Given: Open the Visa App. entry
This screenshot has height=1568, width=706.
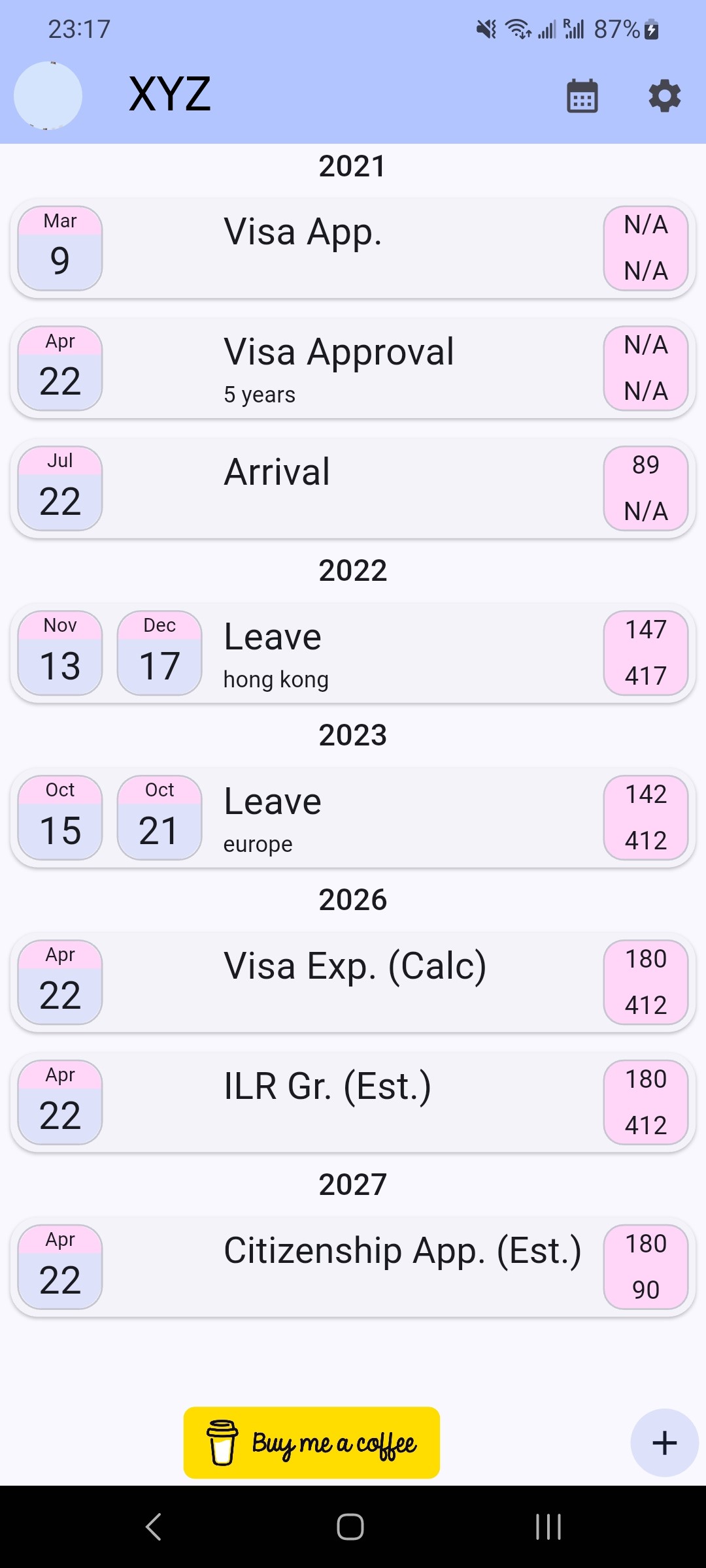Looking at the screenshot, I should coord(353,248).
